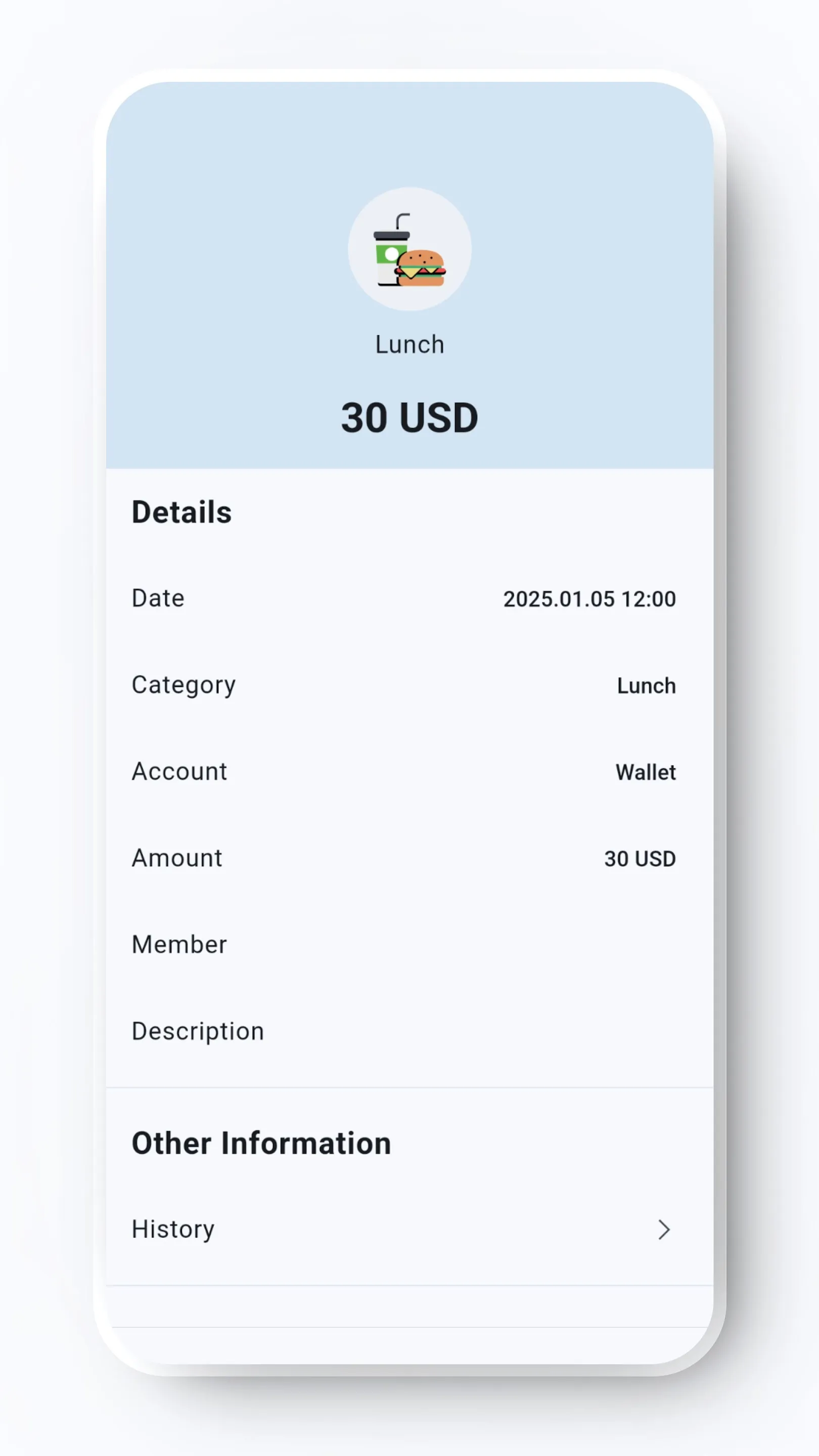
Task: Select the Date label in Details
Action: [157, 598]
